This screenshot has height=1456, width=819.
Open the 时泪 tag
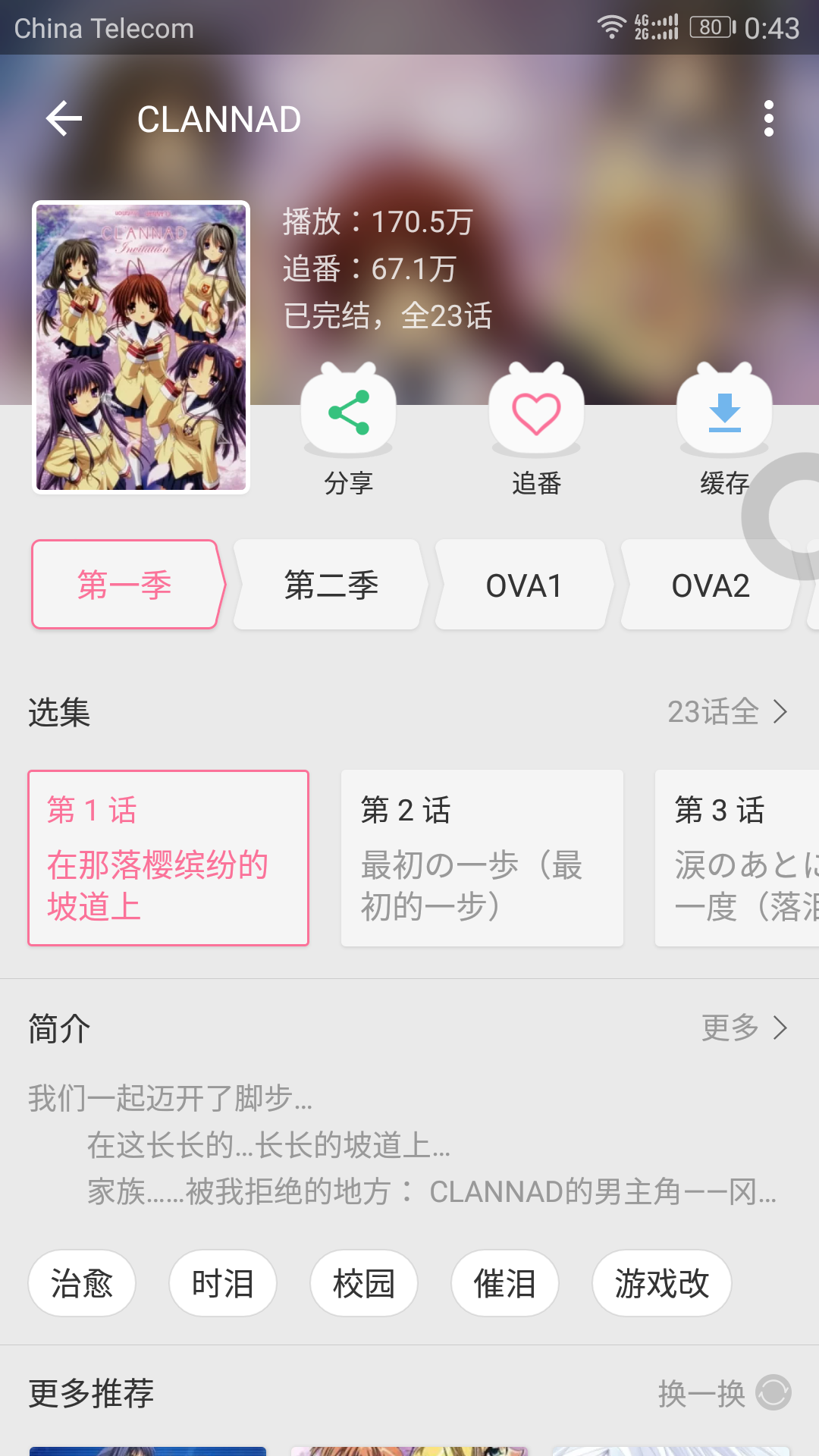(x=223, y=1283)
